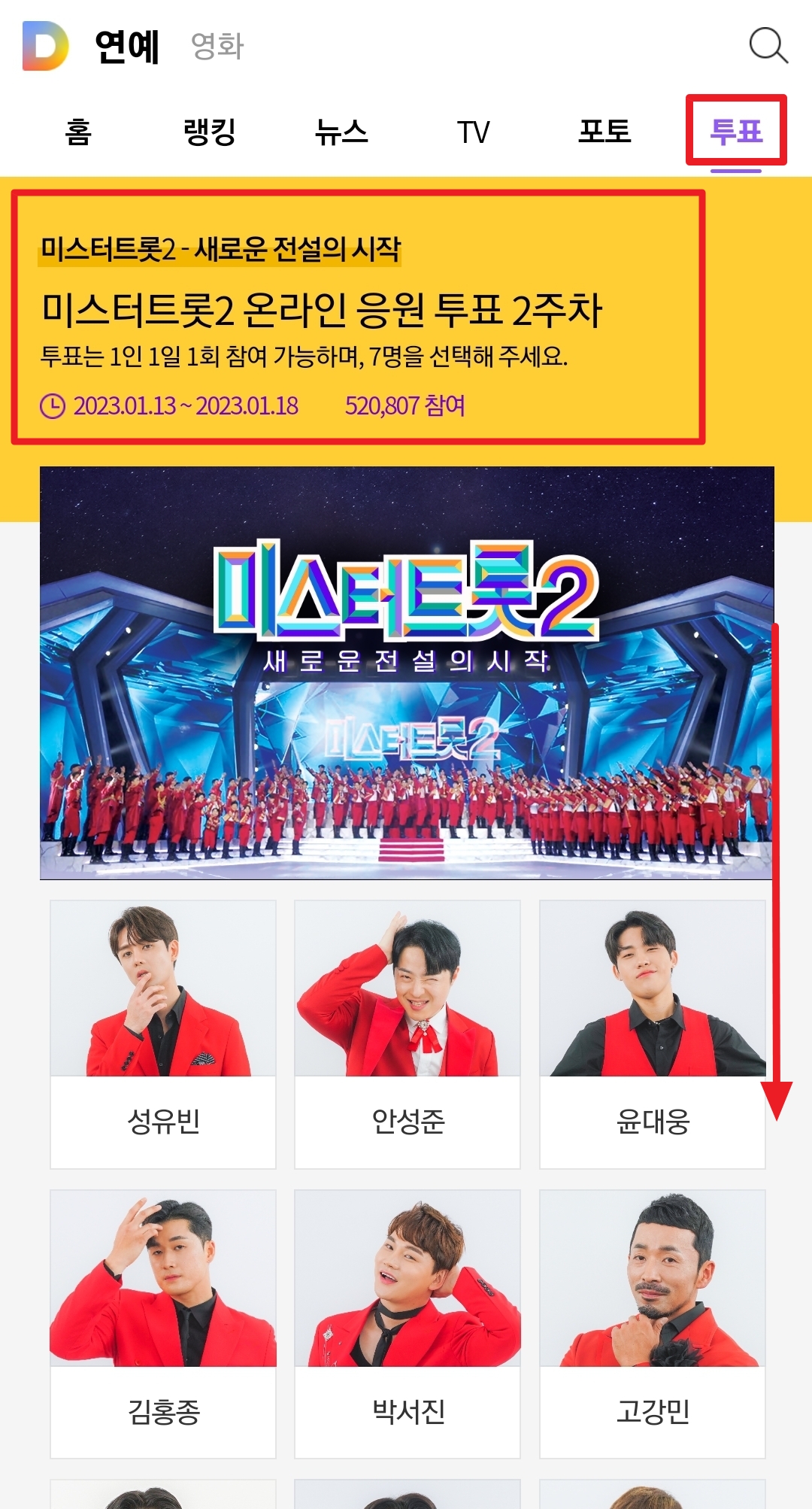Click the Mister Trot 2 stage banner image
Viewport: 812px width, 1509px height.
406,677
